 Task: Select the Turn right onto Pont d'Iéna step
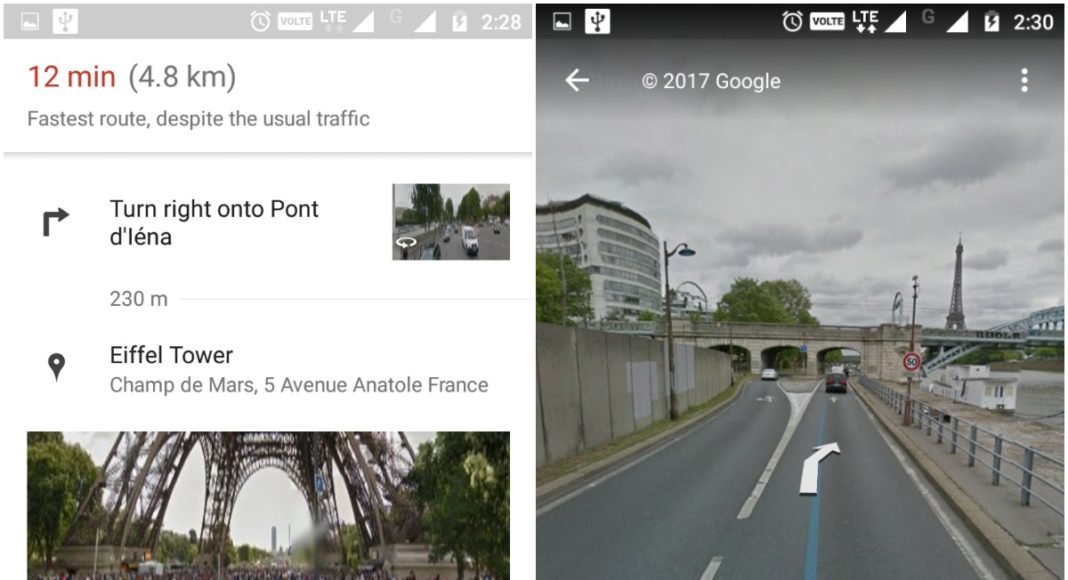tap(214, 222)
